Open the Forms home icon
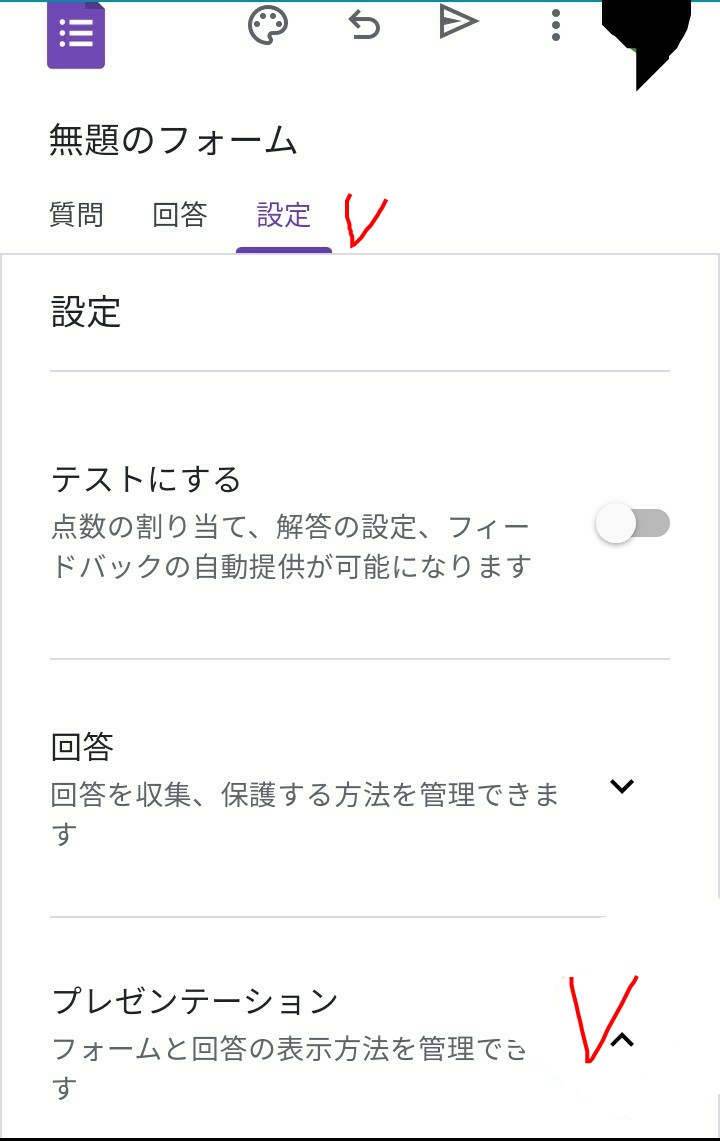This screenshot has width=720, height=1141. (x=76, y=34)
